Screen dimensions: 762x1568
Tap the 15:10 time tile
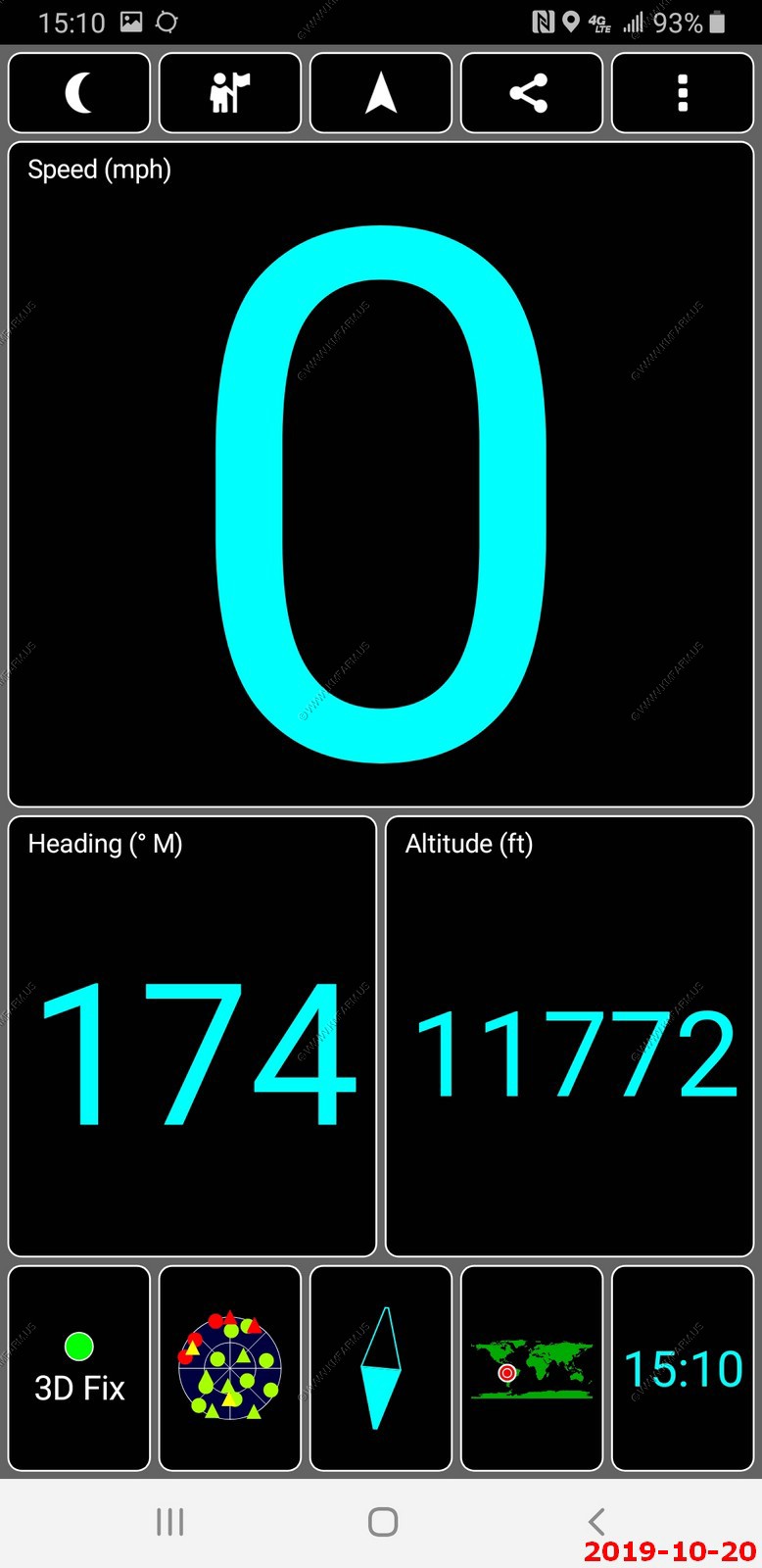[x=683, y=1368]
